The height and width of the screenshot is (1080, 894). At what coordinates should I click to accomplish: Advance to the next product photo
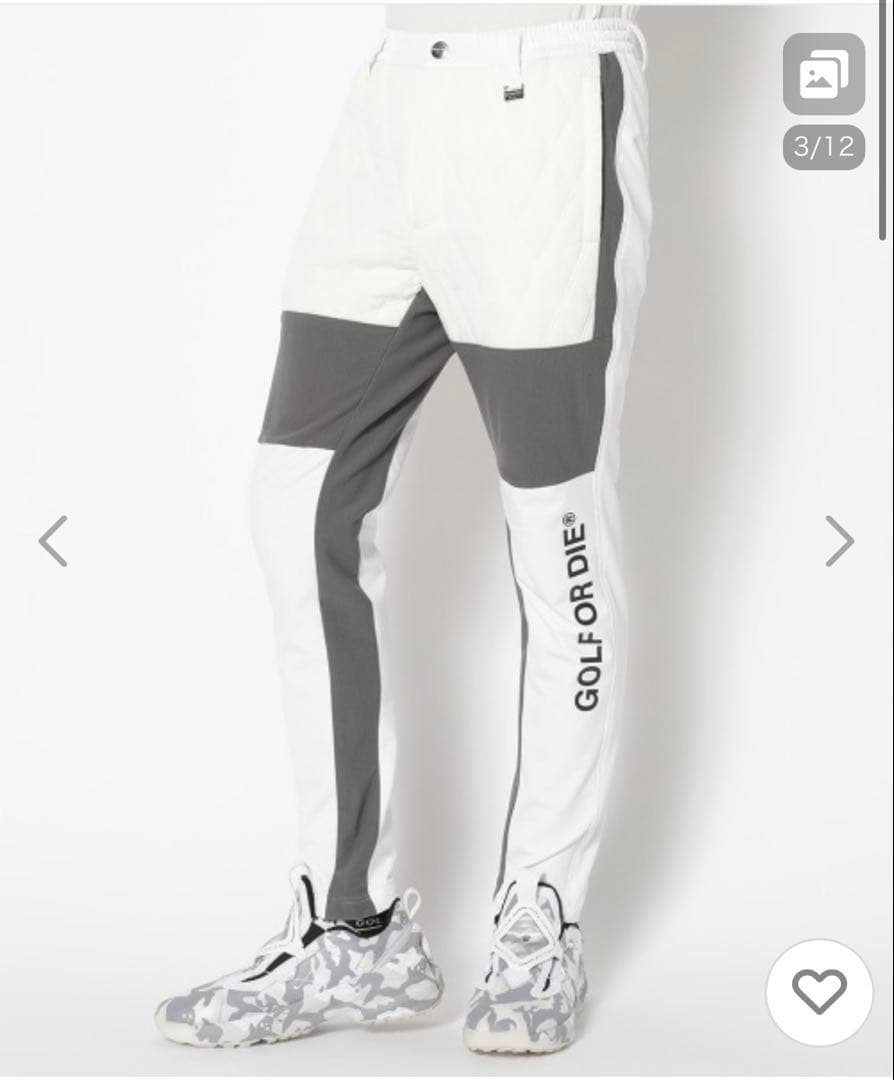point(839,541)
